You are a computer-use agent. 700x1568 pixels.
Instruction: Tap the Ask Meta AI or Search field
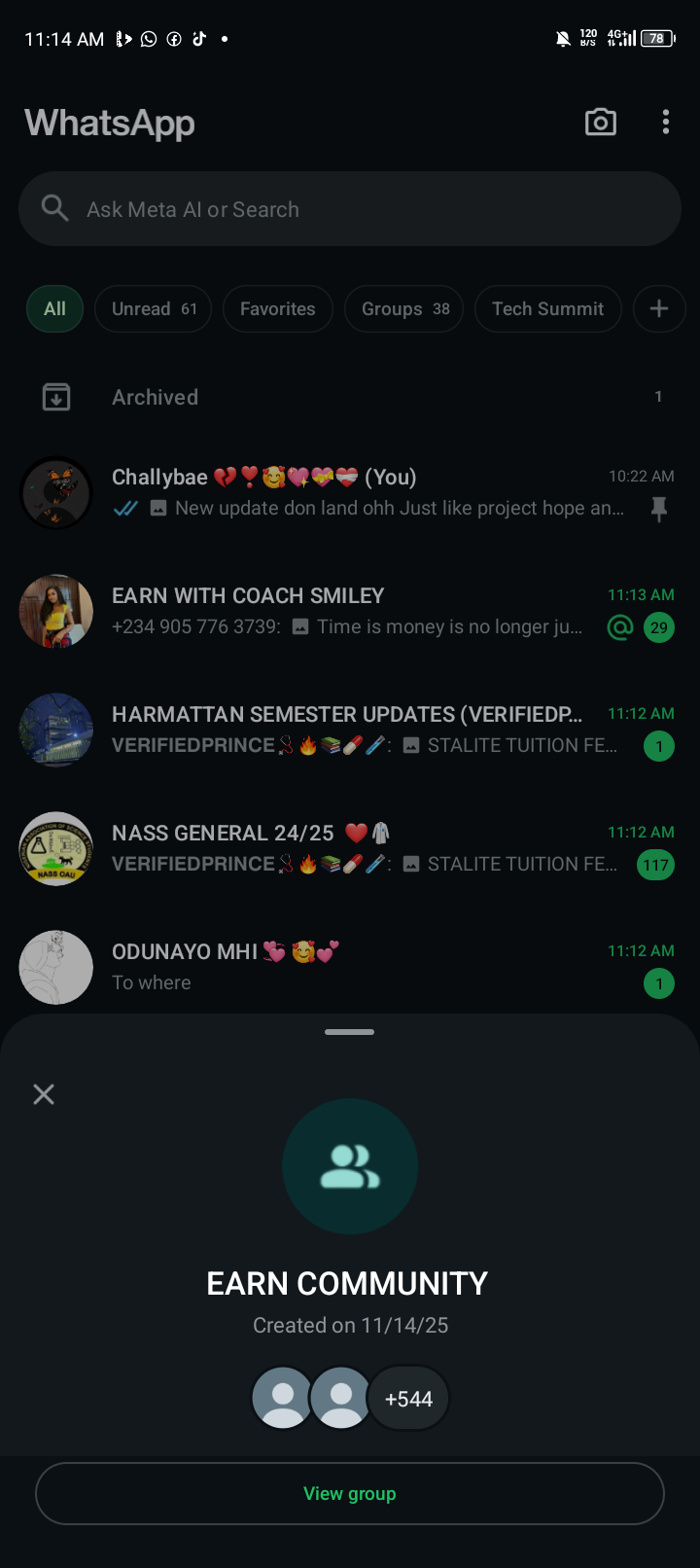click(x=350, y=209)
